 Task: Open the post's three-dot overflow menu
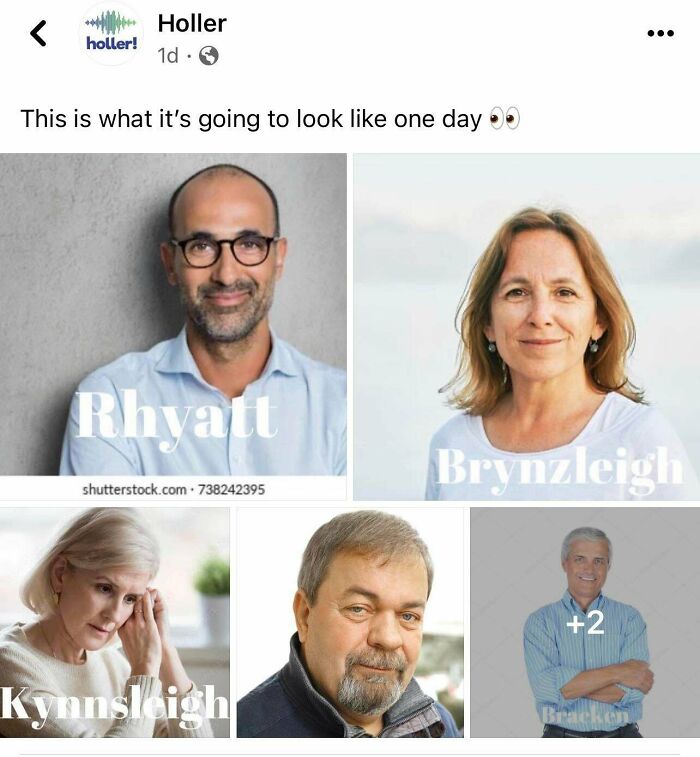pyautogui.click(x=660, y=33)
